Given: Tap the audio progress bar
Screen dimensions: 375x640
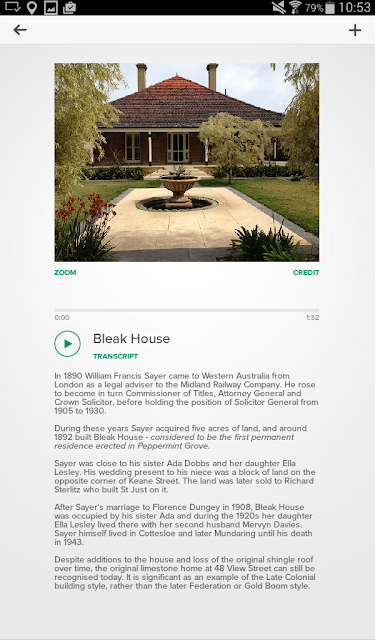Looking at the screenshot, I should point(187,311).
